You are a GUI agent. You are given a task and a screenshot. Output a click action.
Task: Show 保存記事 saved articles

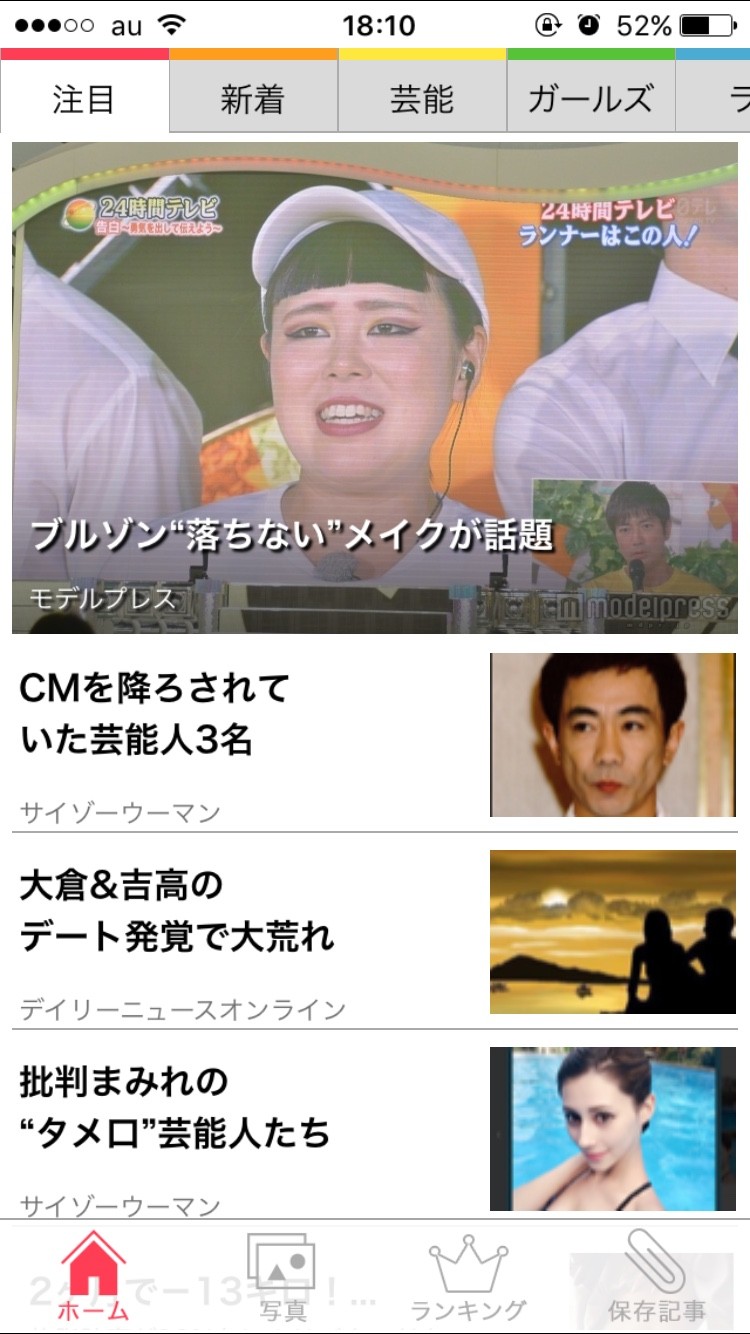(656, 1277)
